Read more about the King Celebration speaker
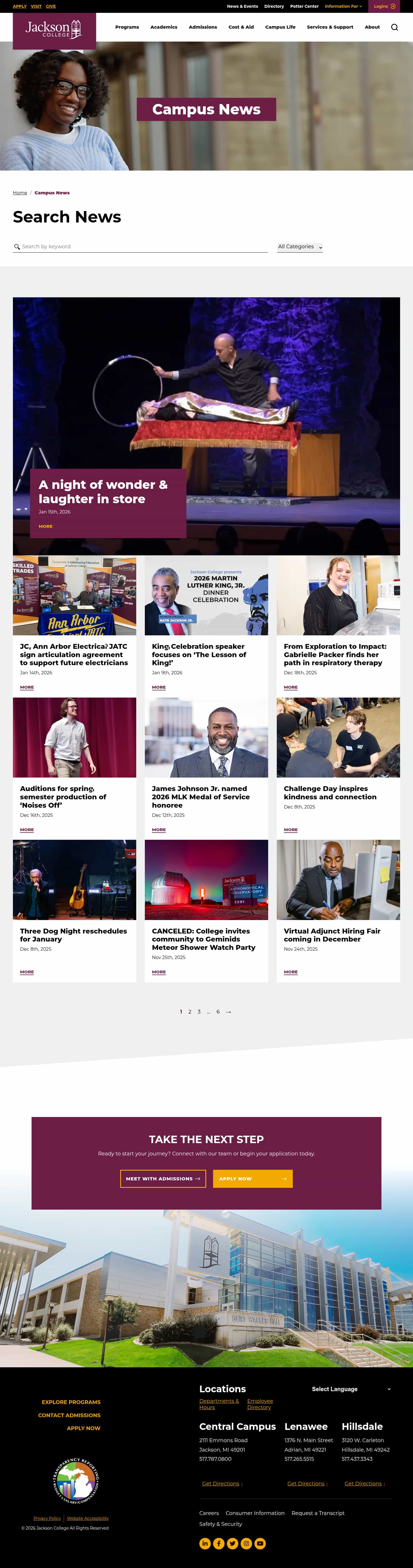This screenshot has width=413, height=1568. coord(158,687)
